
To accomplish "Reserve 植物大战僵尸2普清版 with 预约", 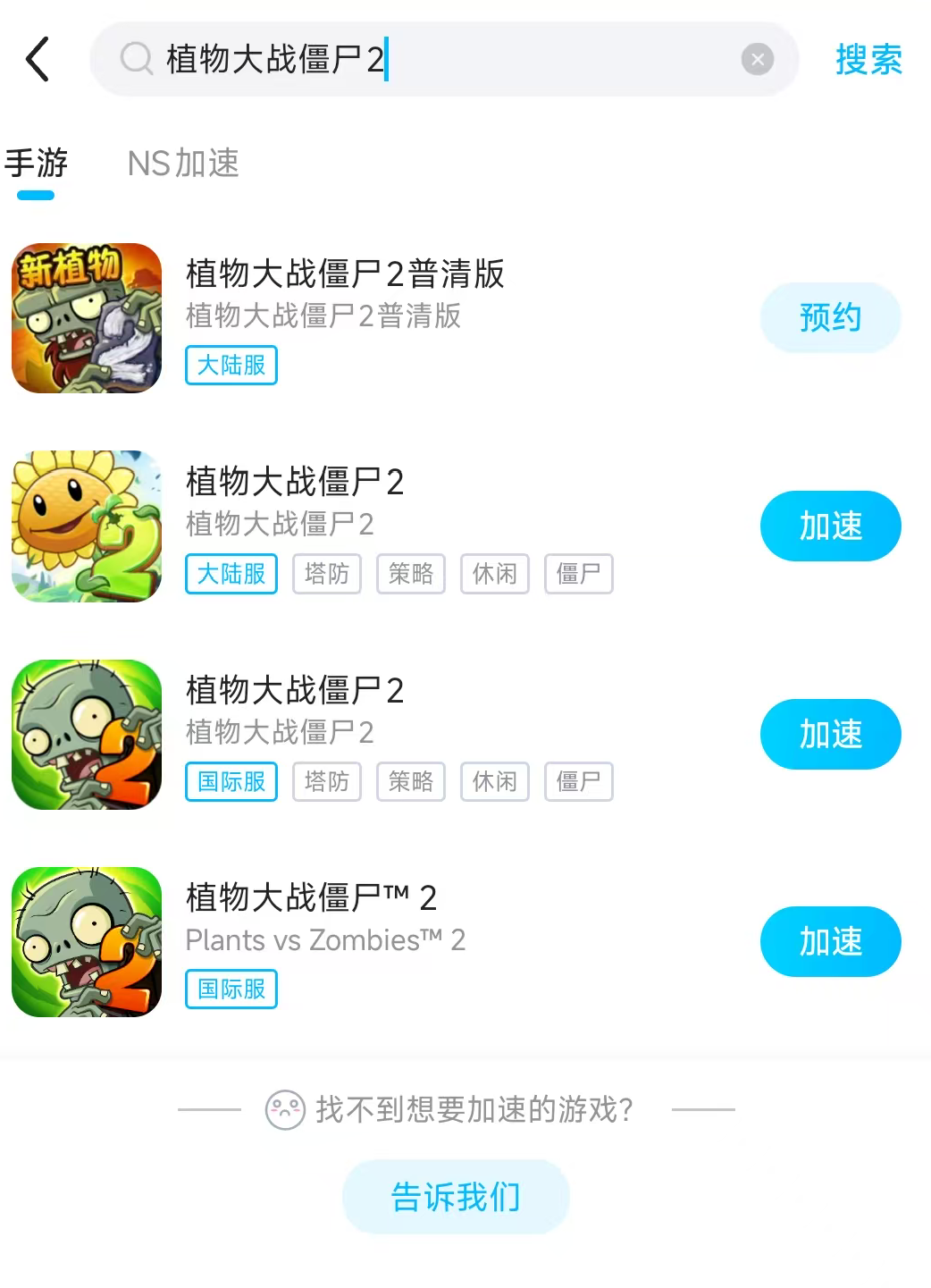I will point(830,317).
